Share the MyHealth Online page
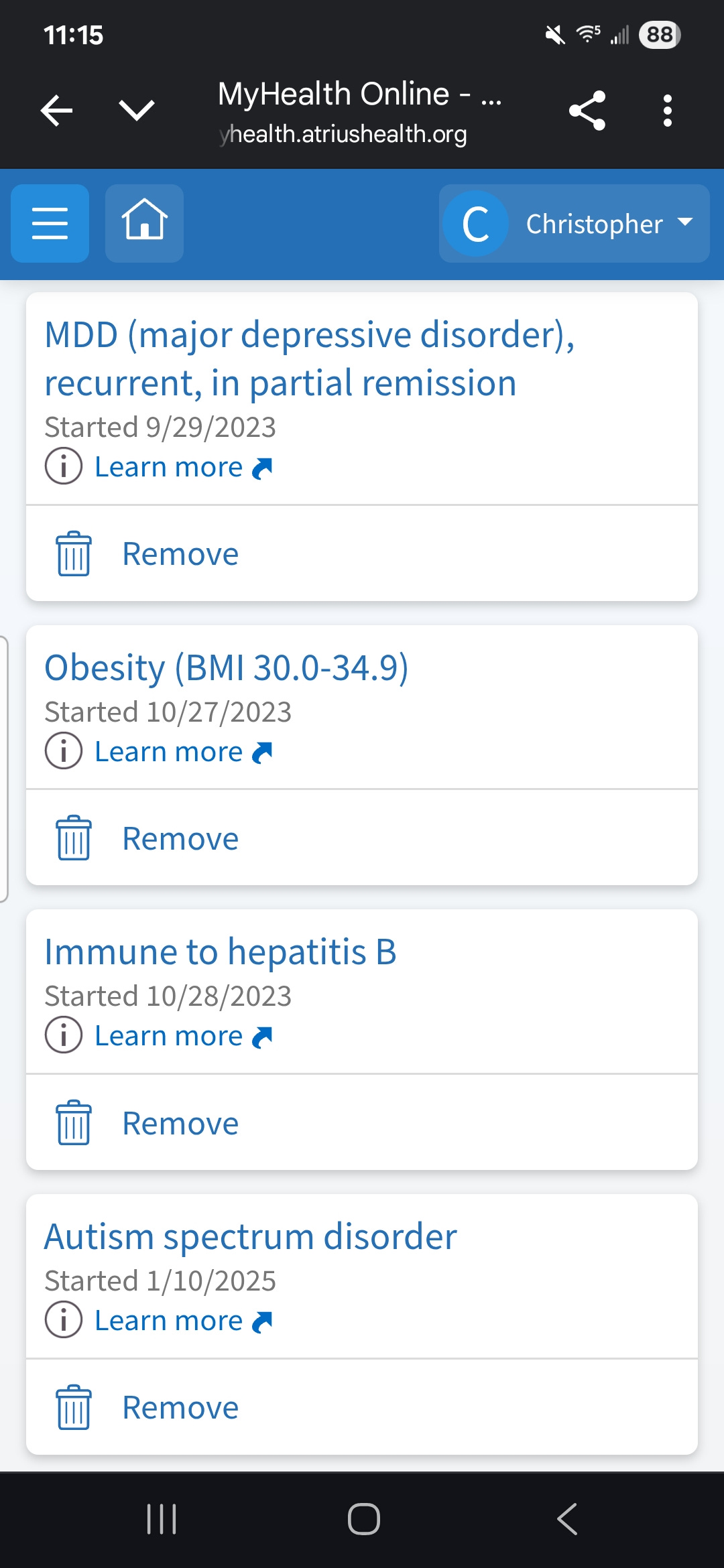 coord(587,111)
